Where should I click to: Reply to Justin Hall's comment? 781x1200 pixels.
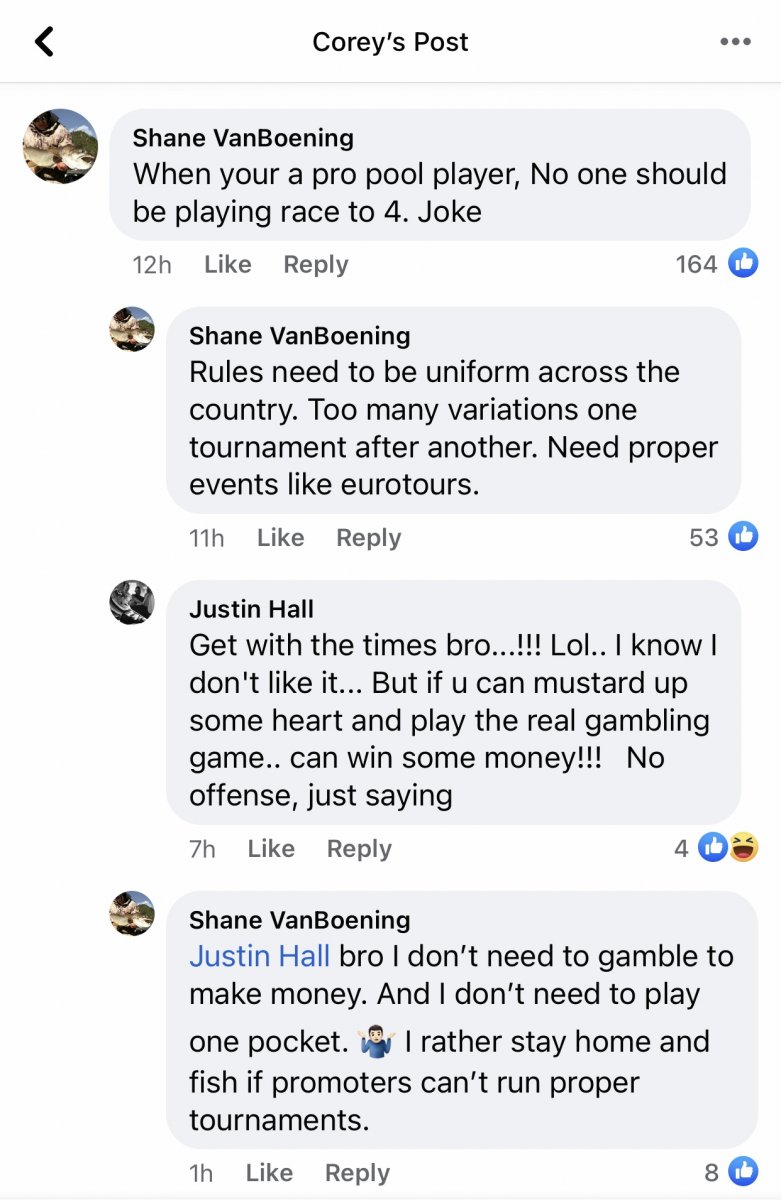(x=359, y=849)
